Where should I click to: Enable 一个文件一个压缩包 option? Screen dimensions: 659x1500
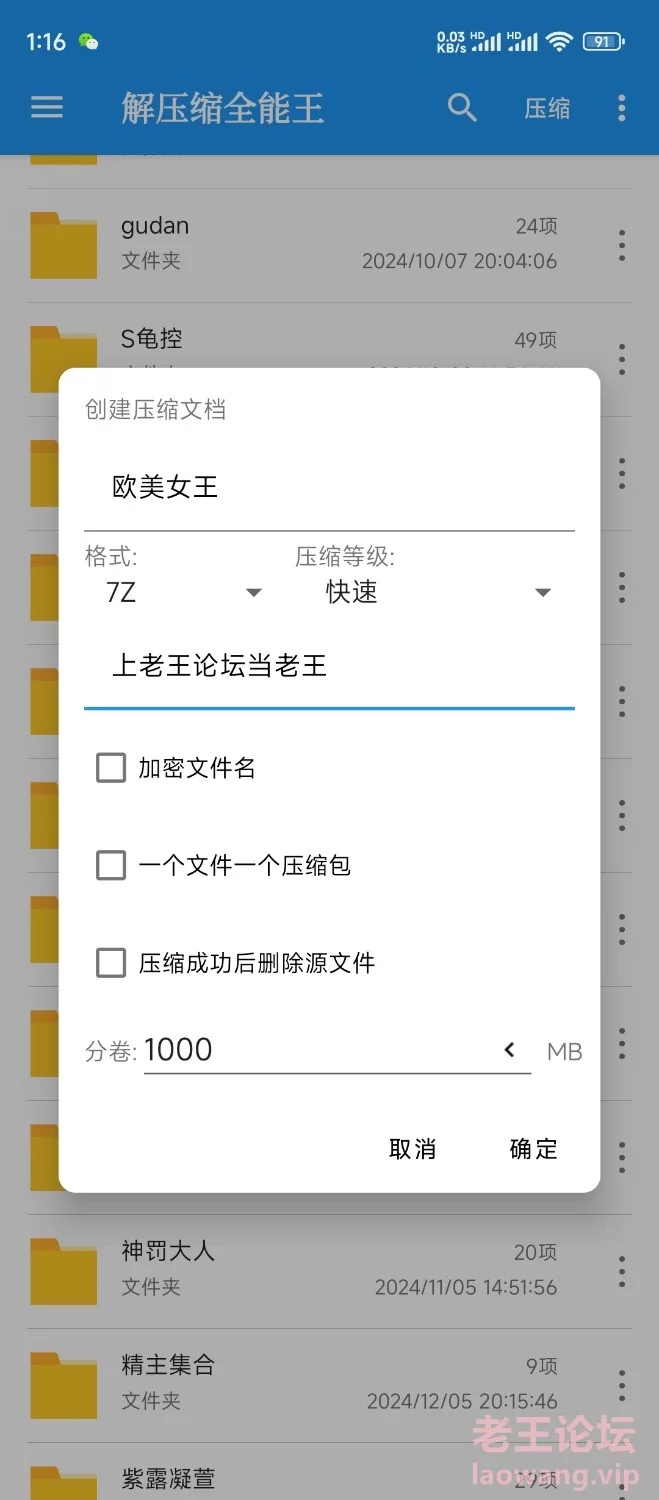[x=111, y=865]
